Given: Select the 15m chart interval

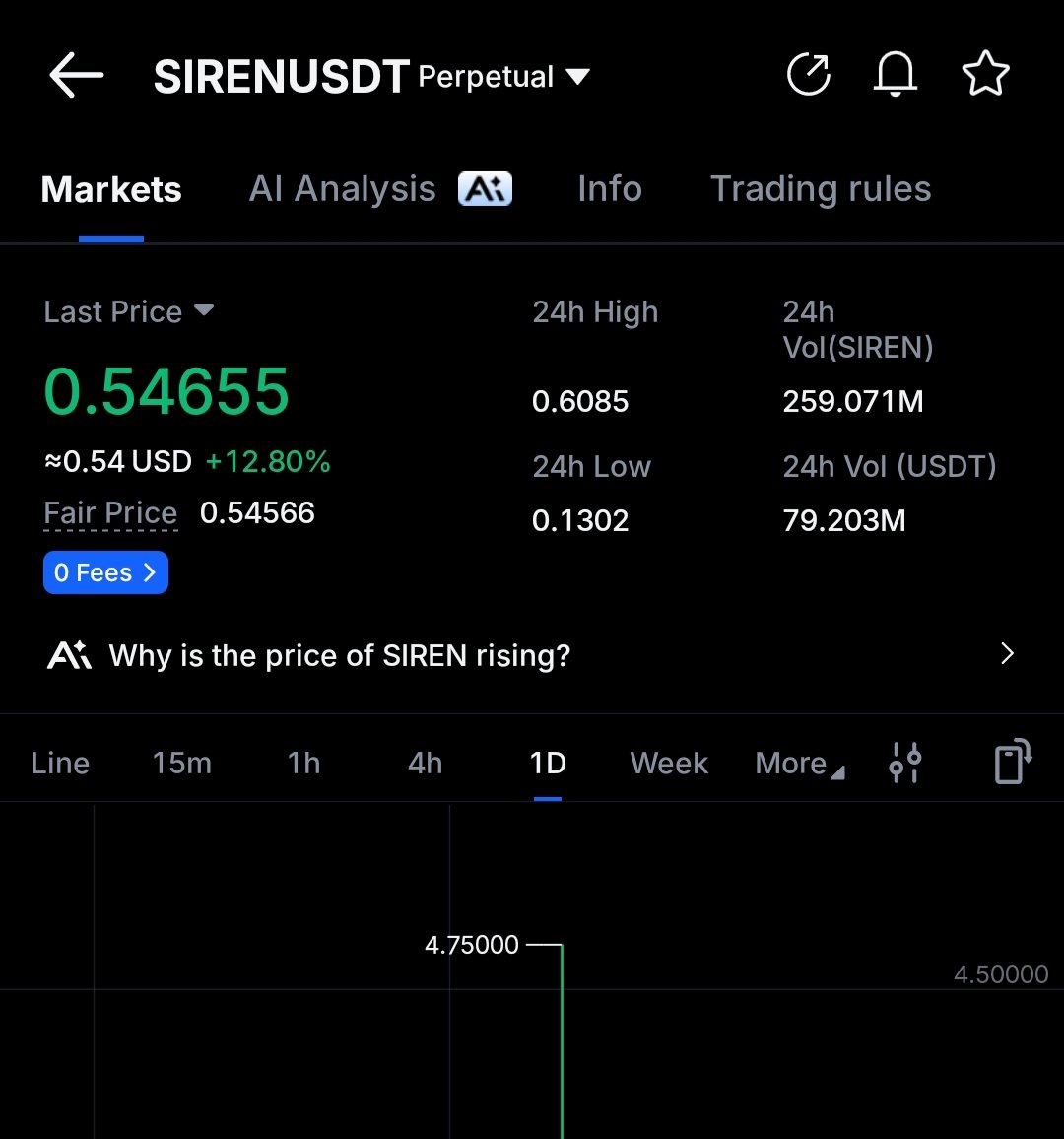Looking at the screenshot, I should pyautogui.click(x=181, y=764).
